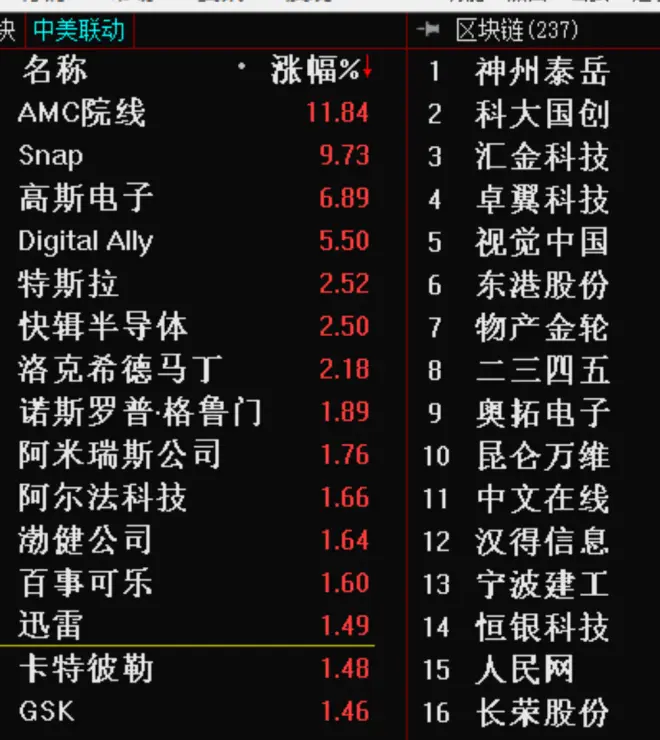Open 神州泰岳 in the 区块链 list
The width and height of the screenshot is (660, 740).
[541, 72]
